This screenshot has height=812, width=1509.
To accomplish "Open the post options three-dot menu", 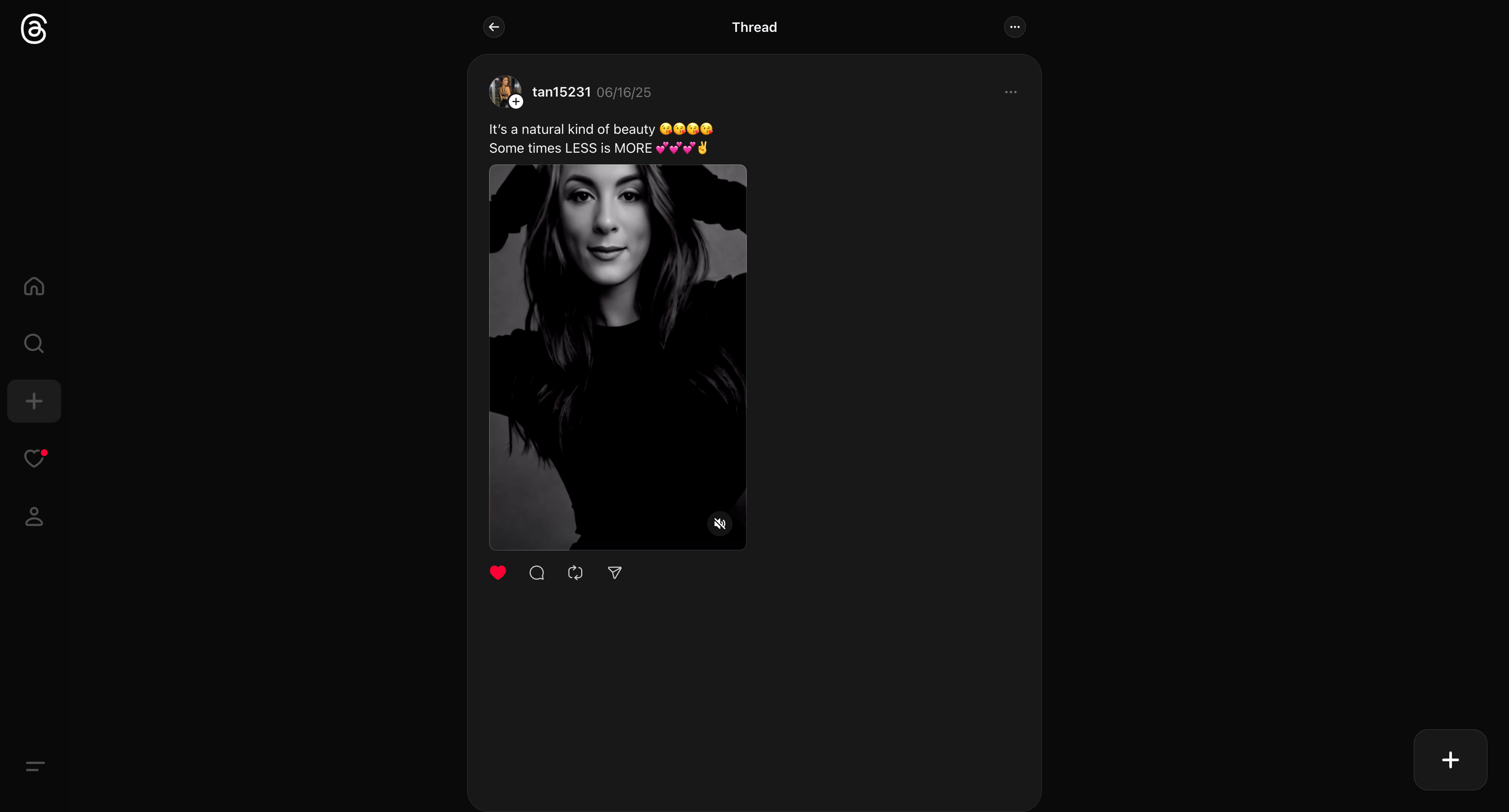I will pos(1010,92).
